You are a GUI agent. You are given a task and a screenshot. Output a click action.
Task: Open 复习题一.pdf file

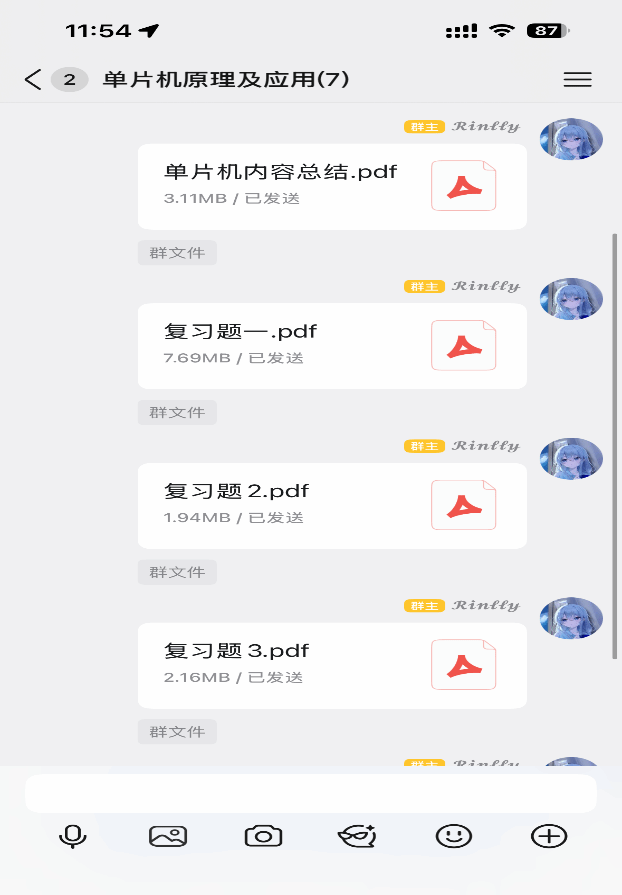332,346
